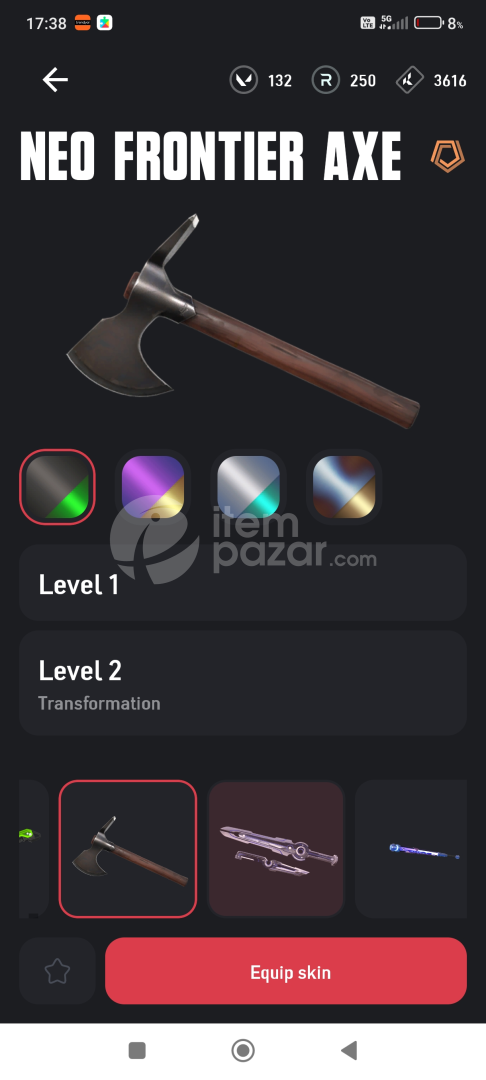Select the brown and gold variant swatch
486x1080 pixels.
(344, 487)
